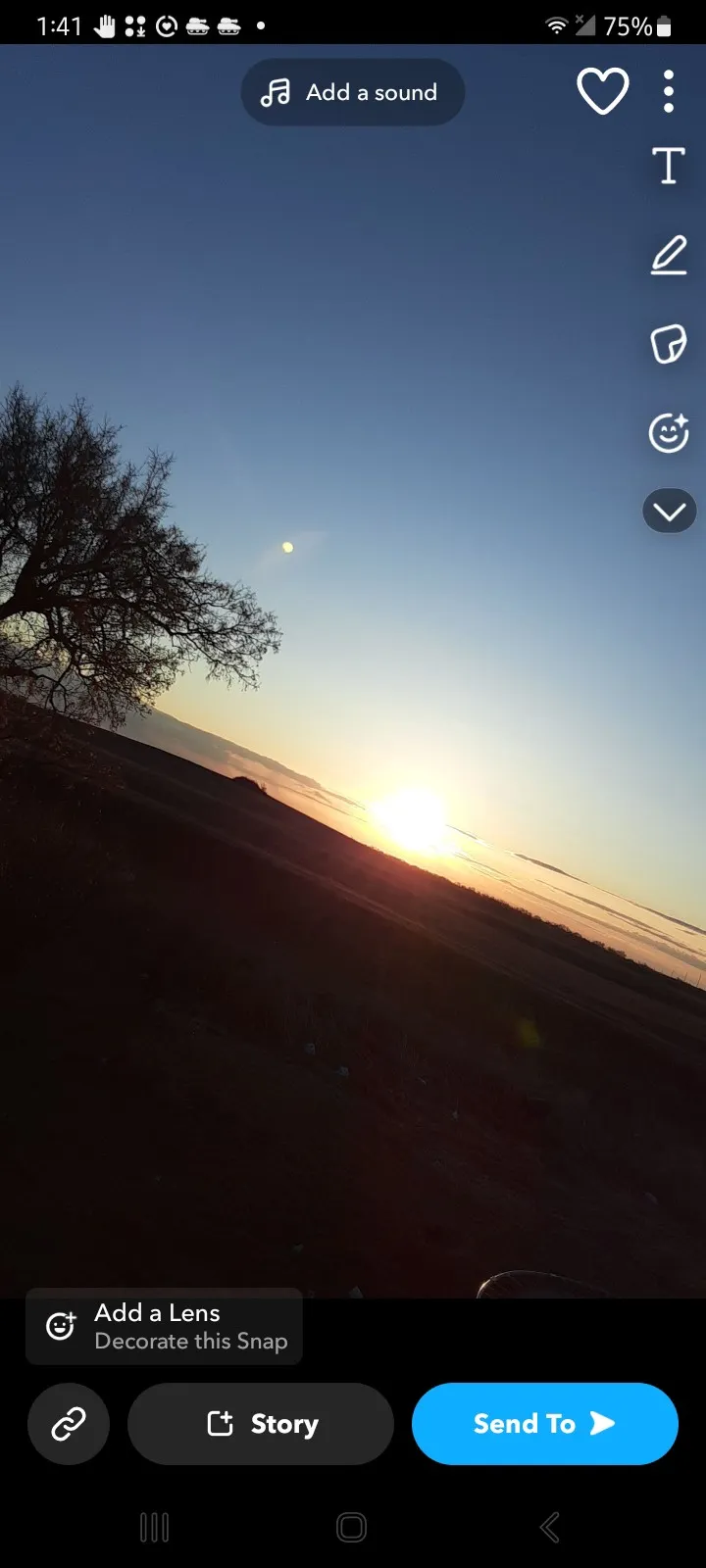
Task: Attach a link to this Snap
Action: click(69, 1424)
